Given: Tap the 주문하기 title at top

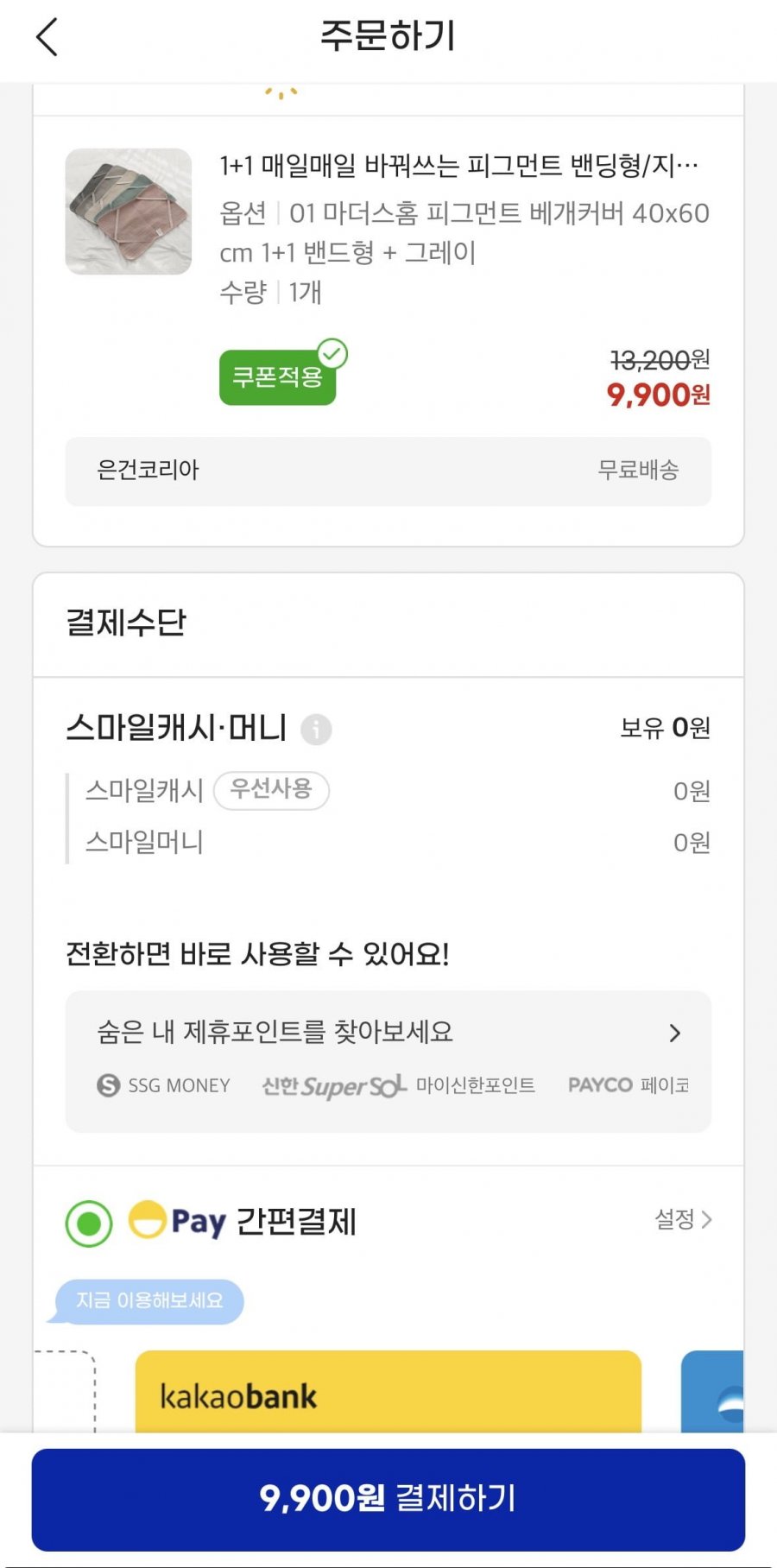Looking at the screenshot, I should [388, 36].
